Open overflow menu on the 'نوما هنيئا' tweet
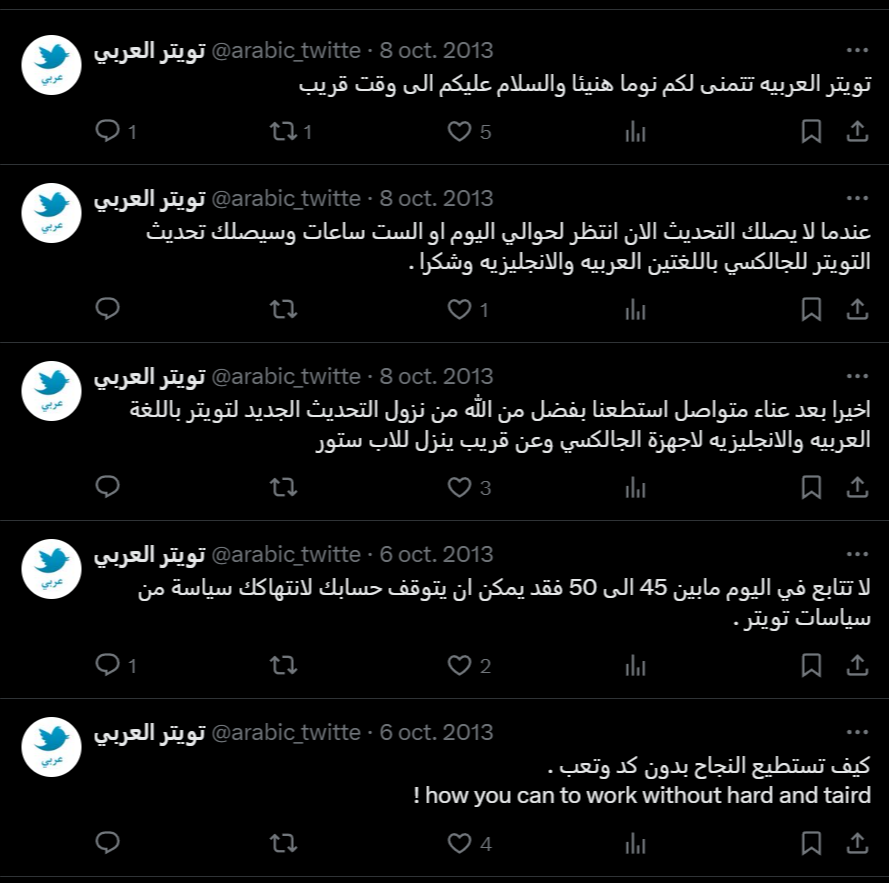Image resolution: width=889 pixels, height=883 pixels. coord(857,50)
